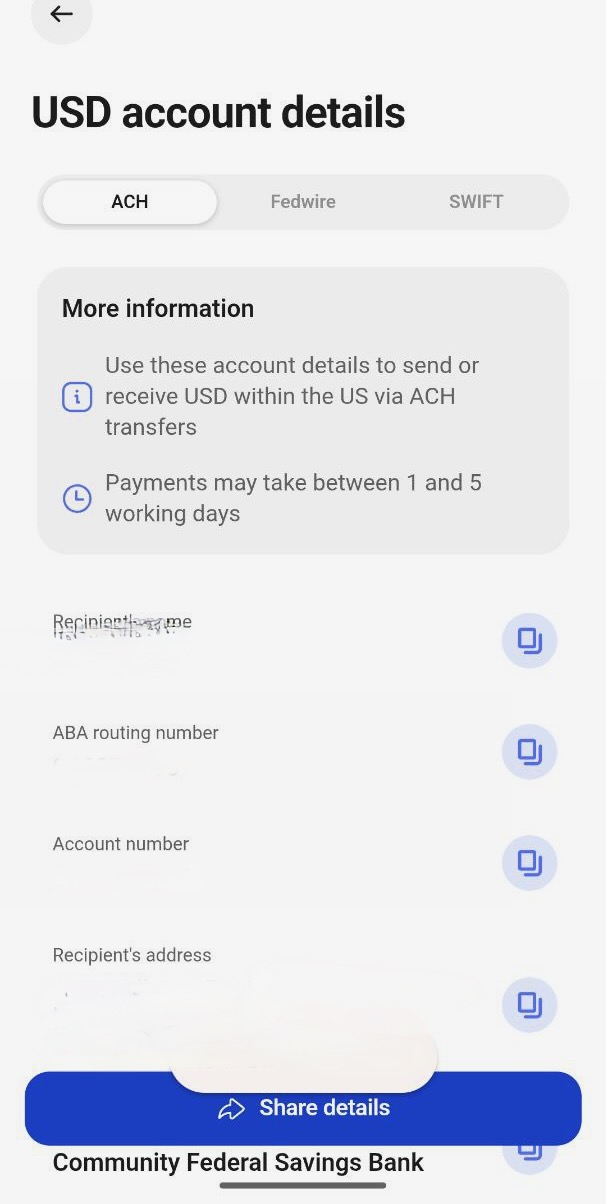This screenshot has height=1204, width=606.
Task: Copy the recipient's name
Action: pyautogui.click(x=529, y=641)
